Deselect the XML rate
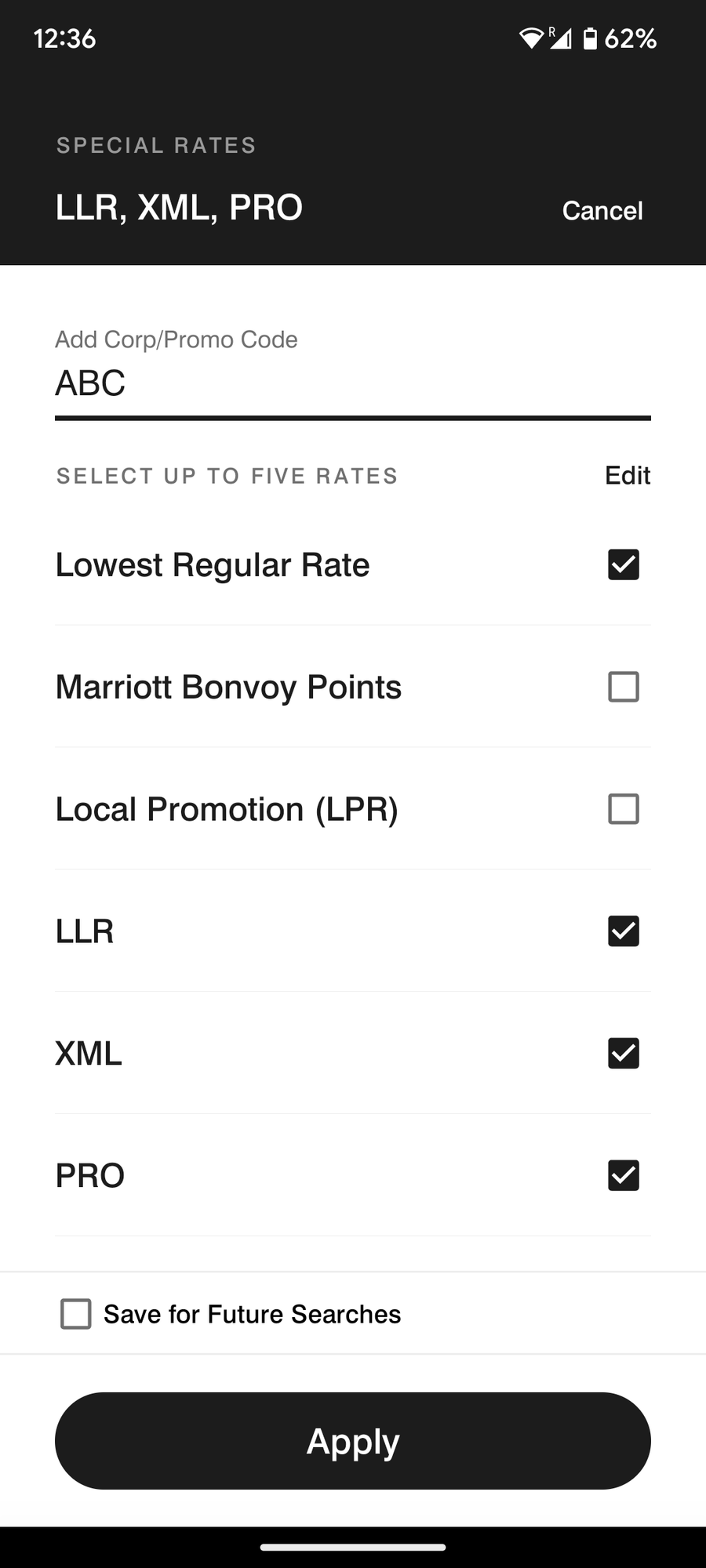 pos(623,1054)
